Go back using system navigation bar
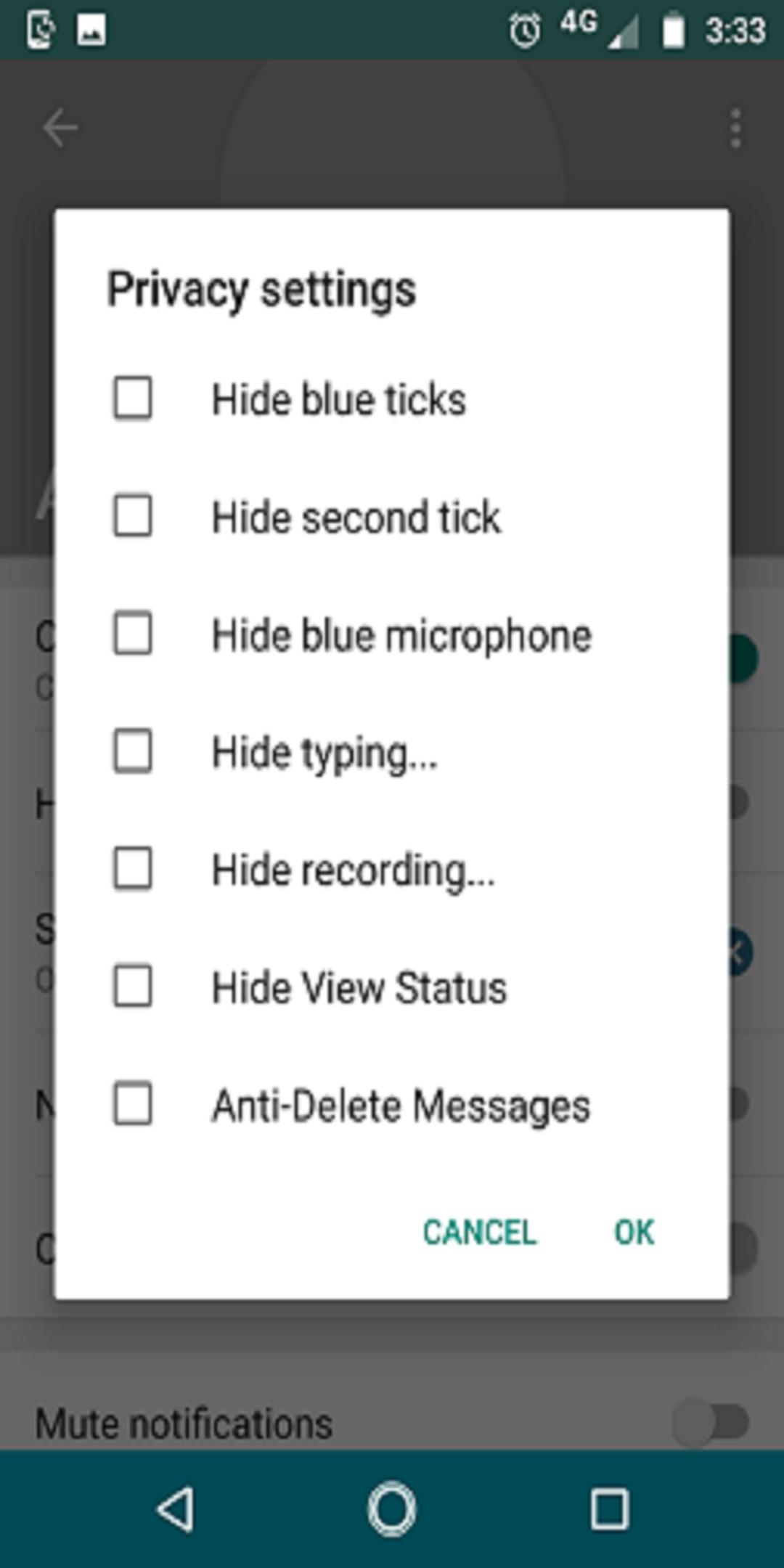 click(175, 1509)
